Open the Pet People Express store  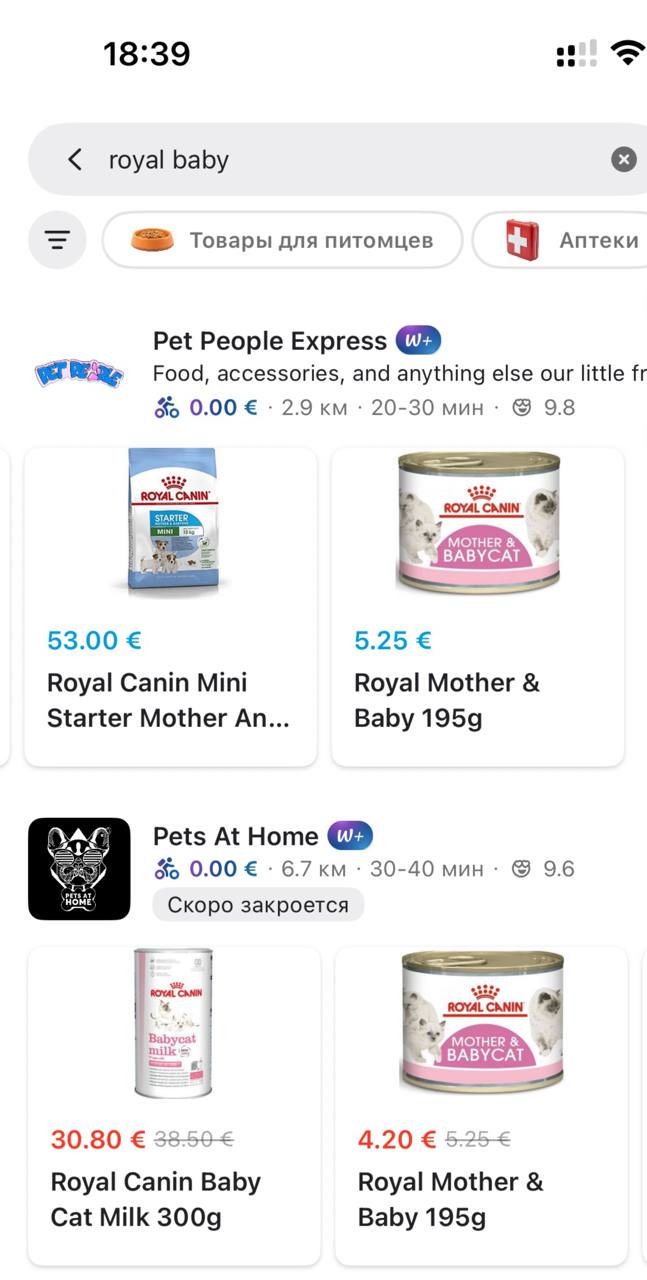270,341
